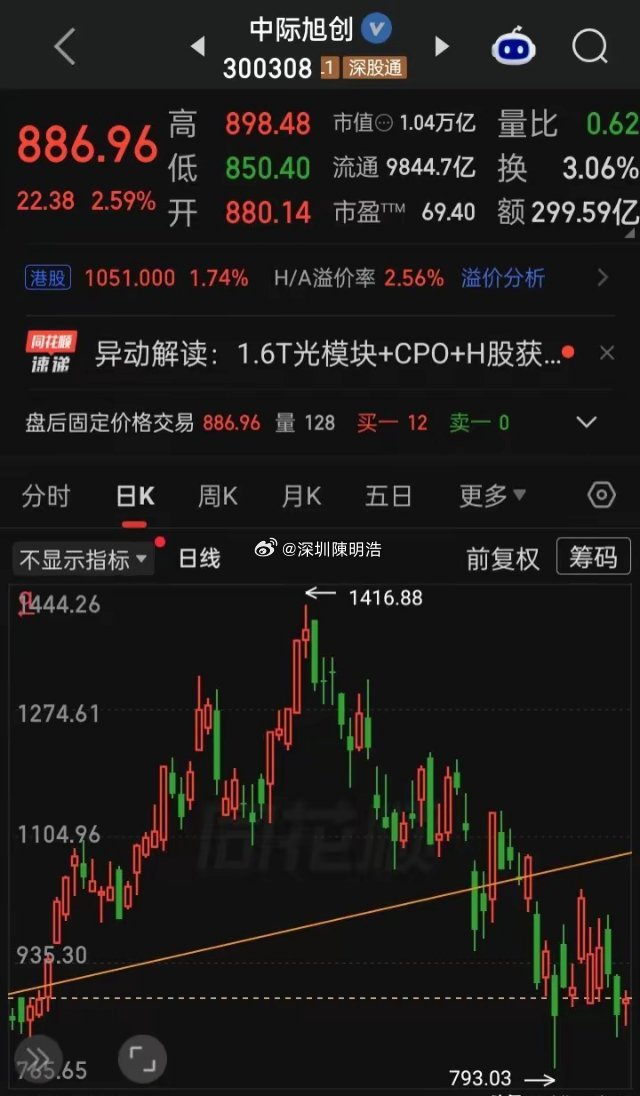Open stock search
Screen dimensions: 640x1096
coord(590,48)
